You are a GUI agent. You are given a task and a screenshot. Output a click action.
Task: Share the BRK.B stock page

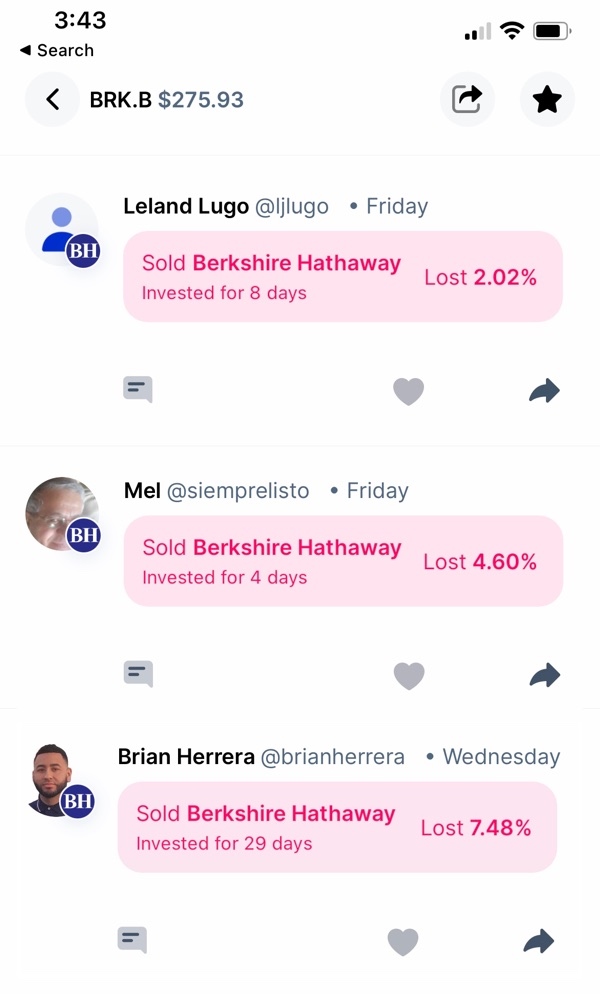click(x=467, y=100)
